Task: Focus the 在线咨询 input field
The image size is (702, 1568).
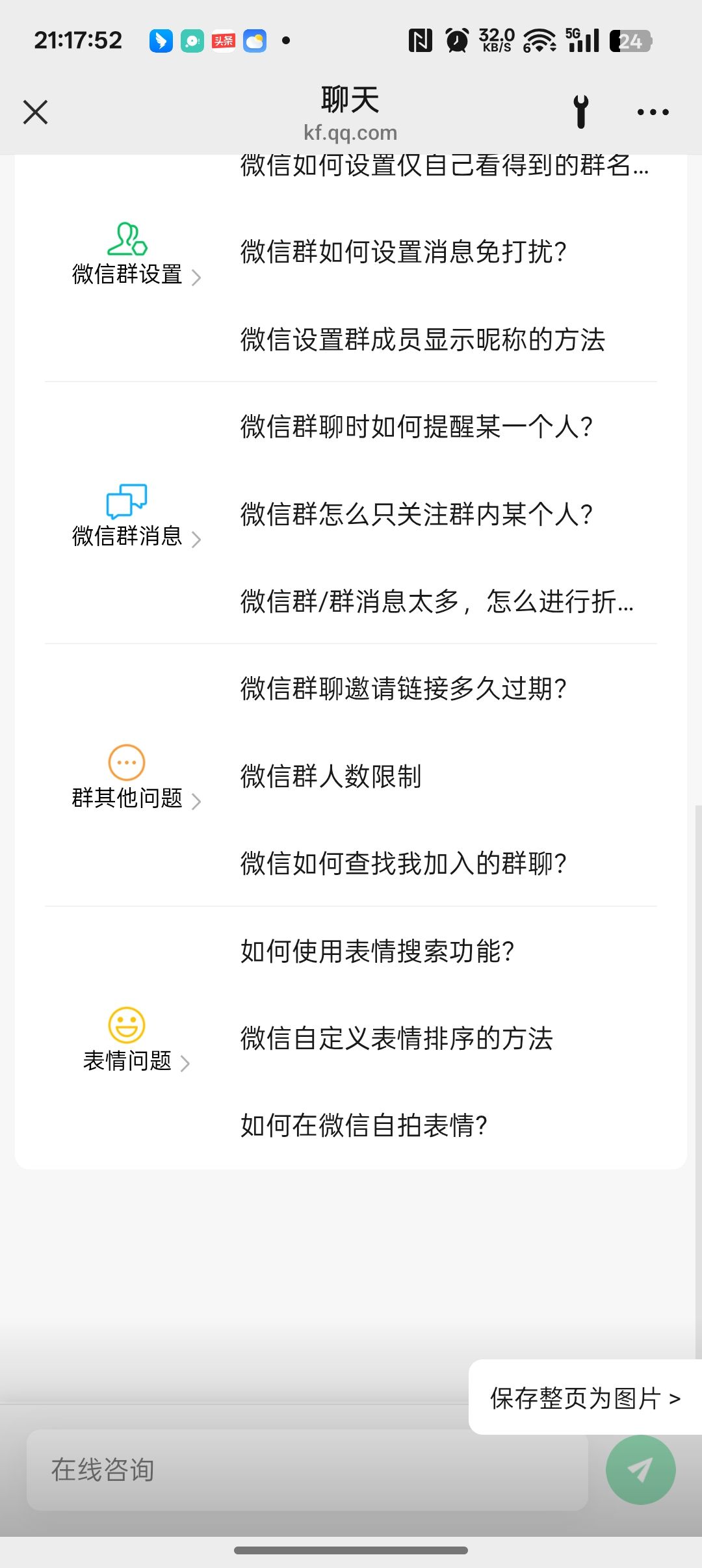Action: coord(307,1470)
